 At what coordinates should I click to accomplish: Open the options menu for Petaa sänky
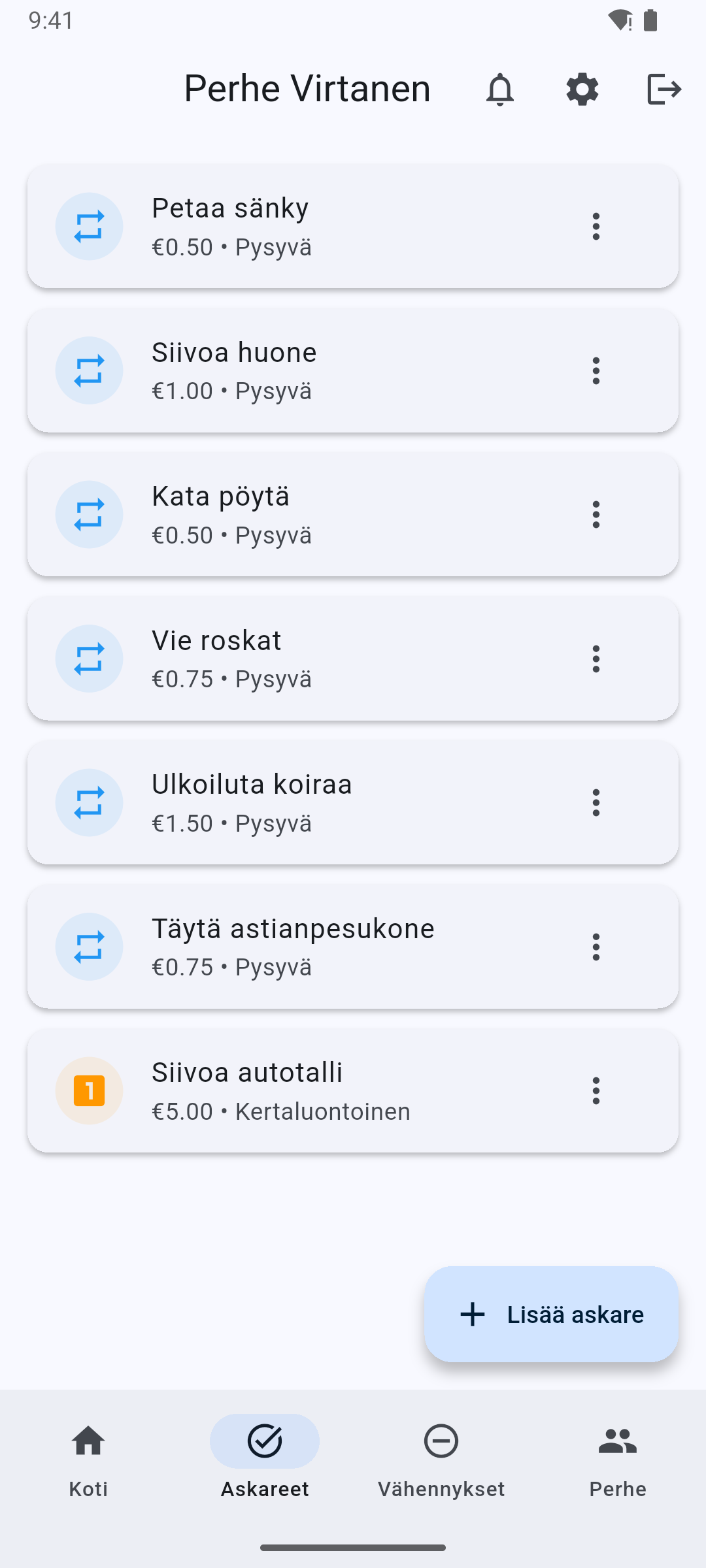pyautogui.click(x=596, y=227)
